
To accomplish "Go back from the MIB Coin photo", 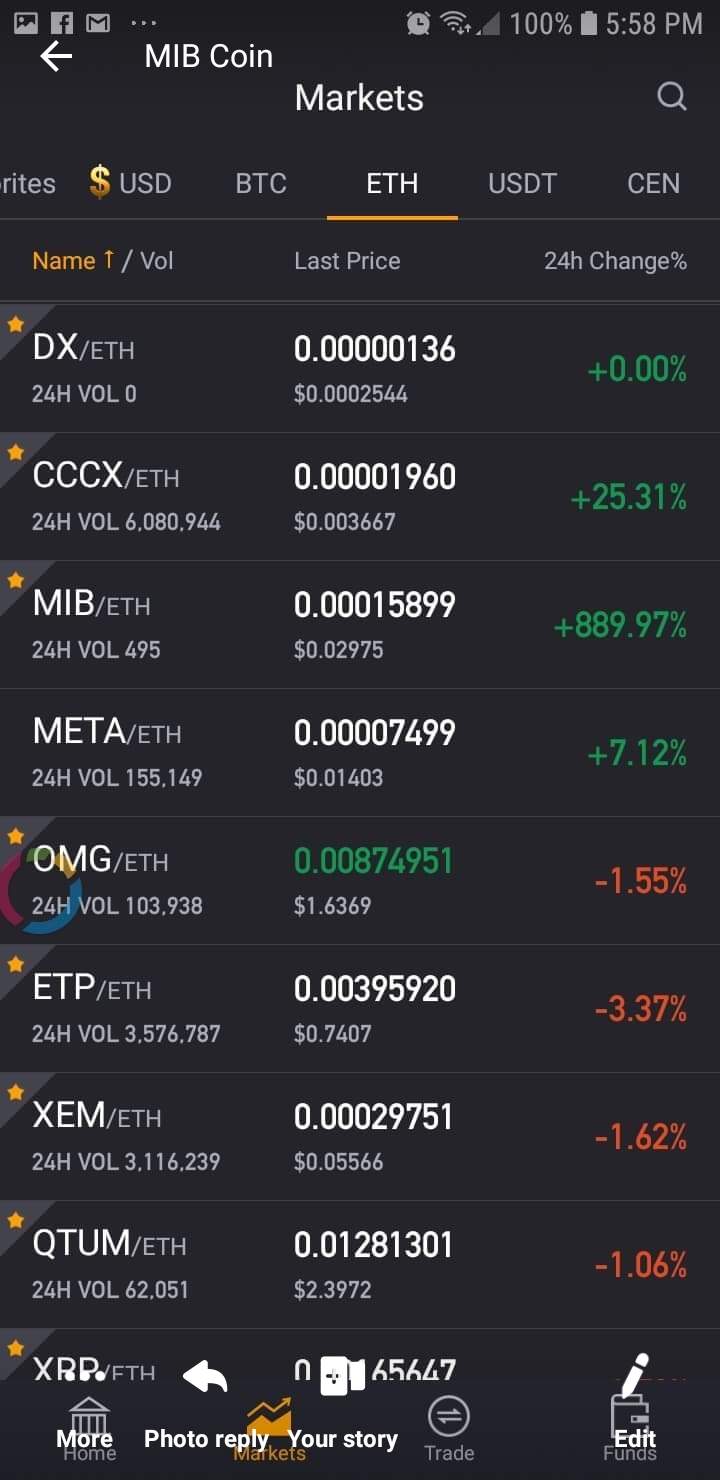I will (x=56, y=57).
